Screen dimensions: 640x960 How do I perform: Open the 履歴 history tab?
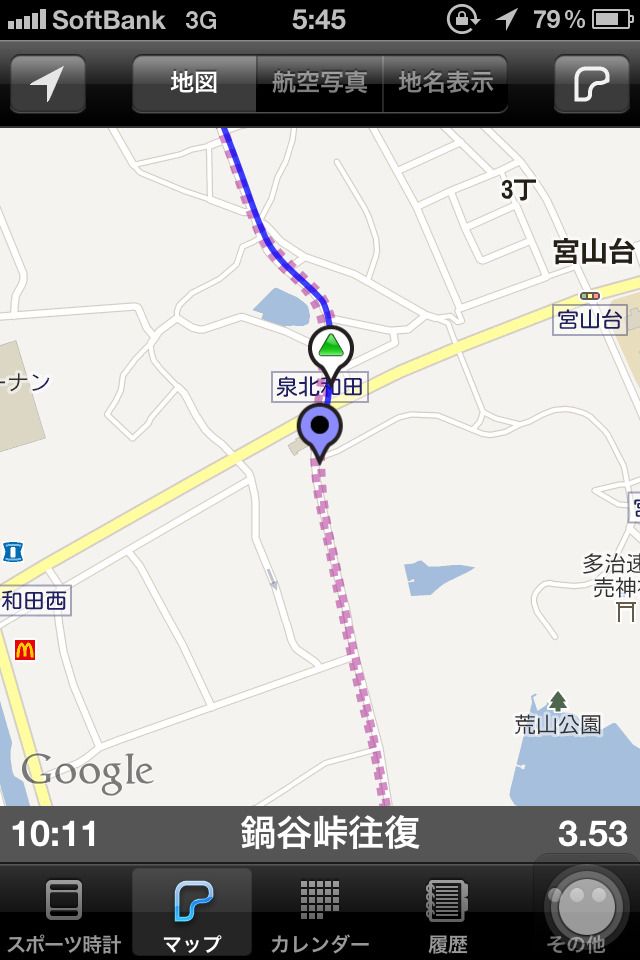[447, 913]
